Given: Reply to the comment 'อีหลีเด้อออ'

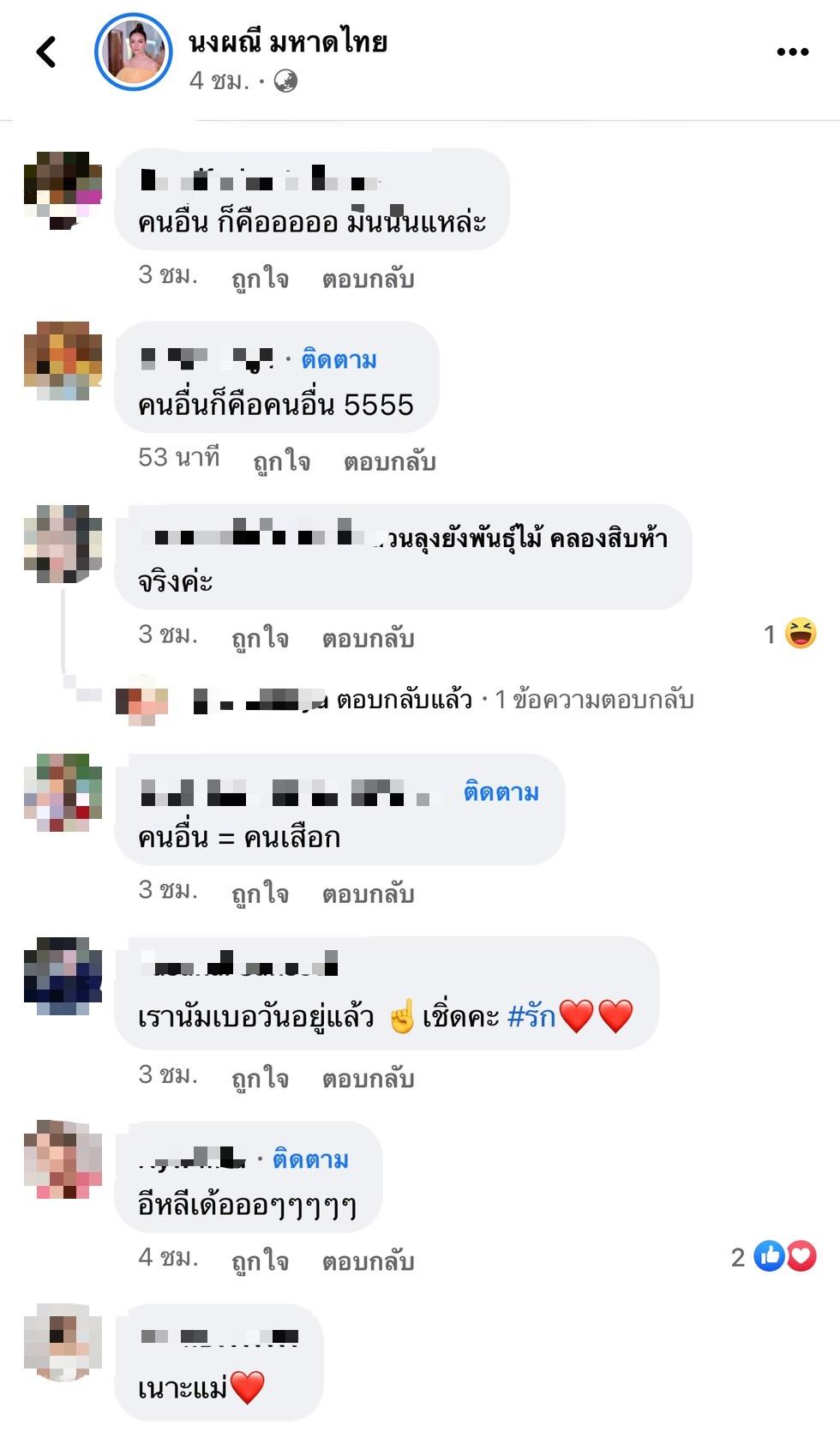Looking at the screenshot, I should pos(368,1261).
